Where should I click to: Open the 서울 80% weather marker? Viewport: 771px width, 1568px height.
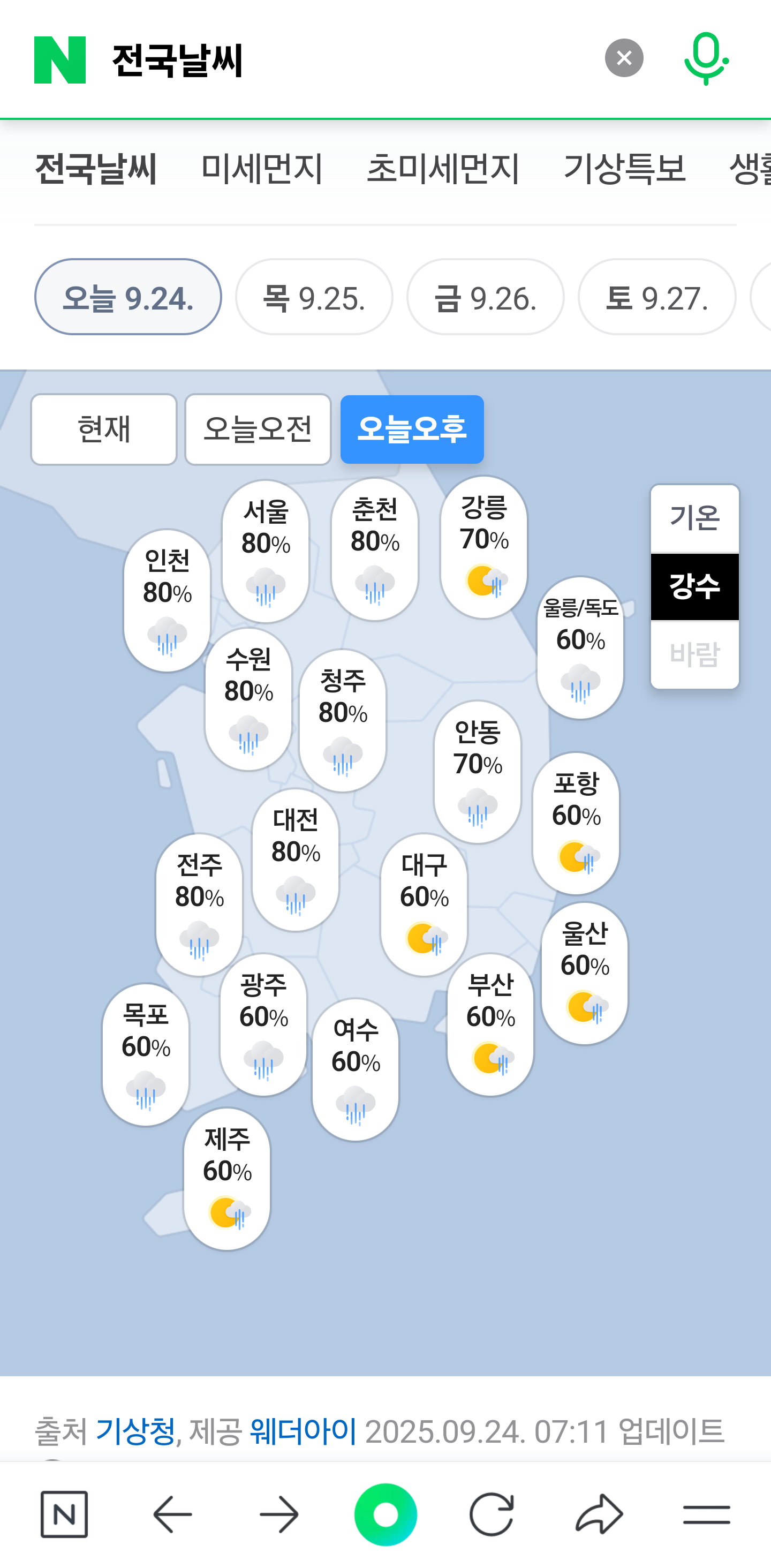(x=266, y=551)
